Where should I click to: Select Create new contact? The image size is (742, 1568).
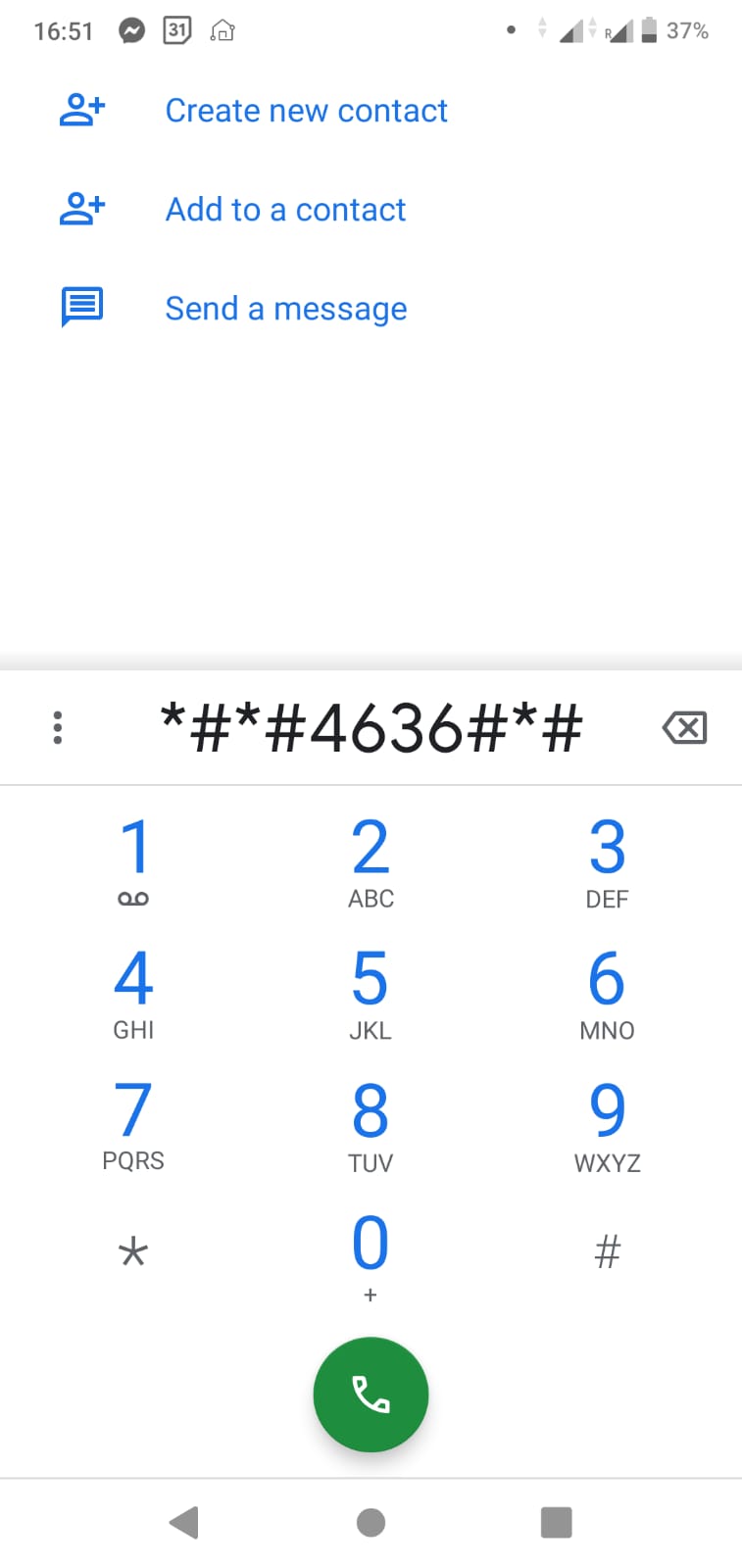[x=371, y=111]
